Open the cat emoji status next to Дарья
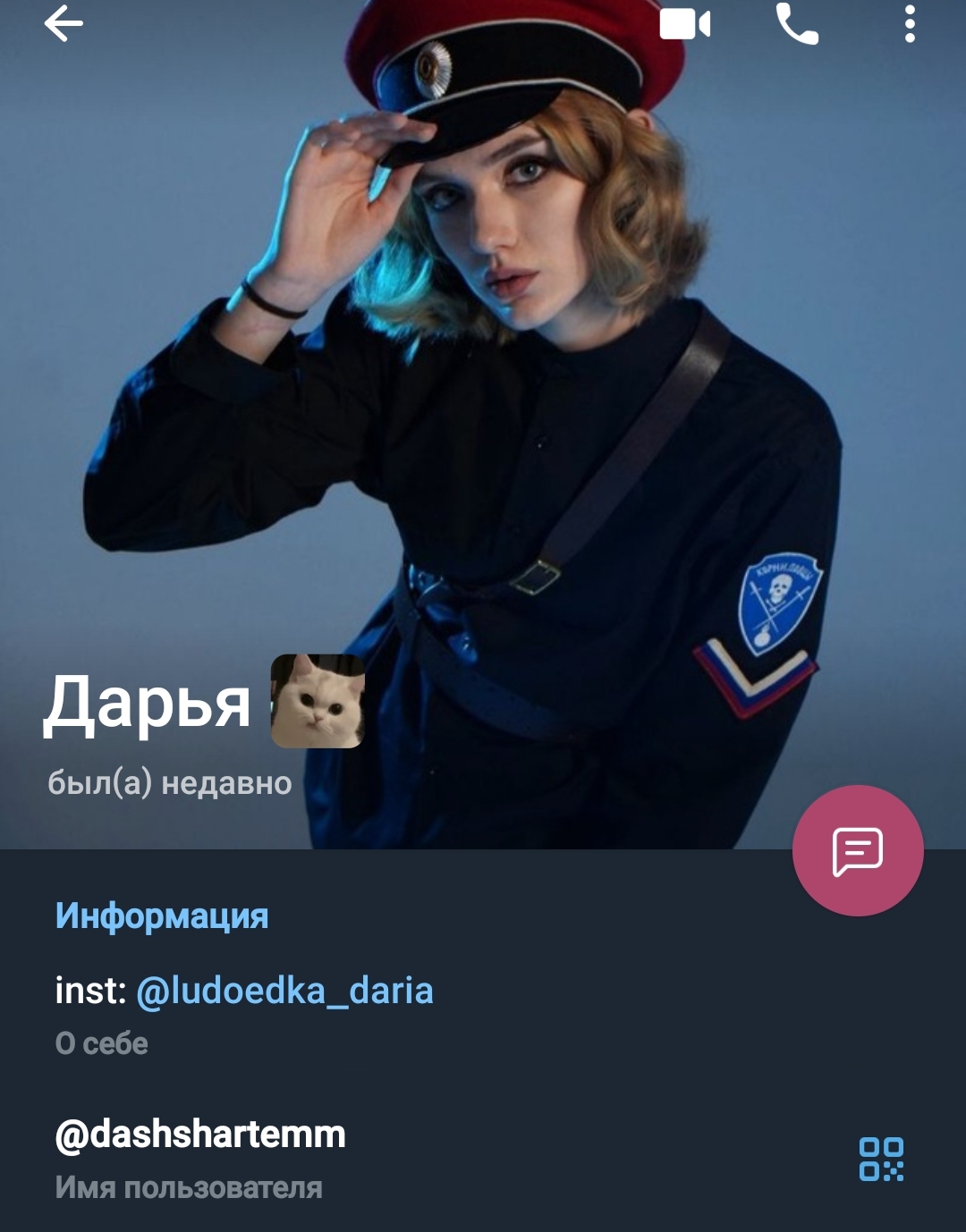 click(x=318, y=701)
